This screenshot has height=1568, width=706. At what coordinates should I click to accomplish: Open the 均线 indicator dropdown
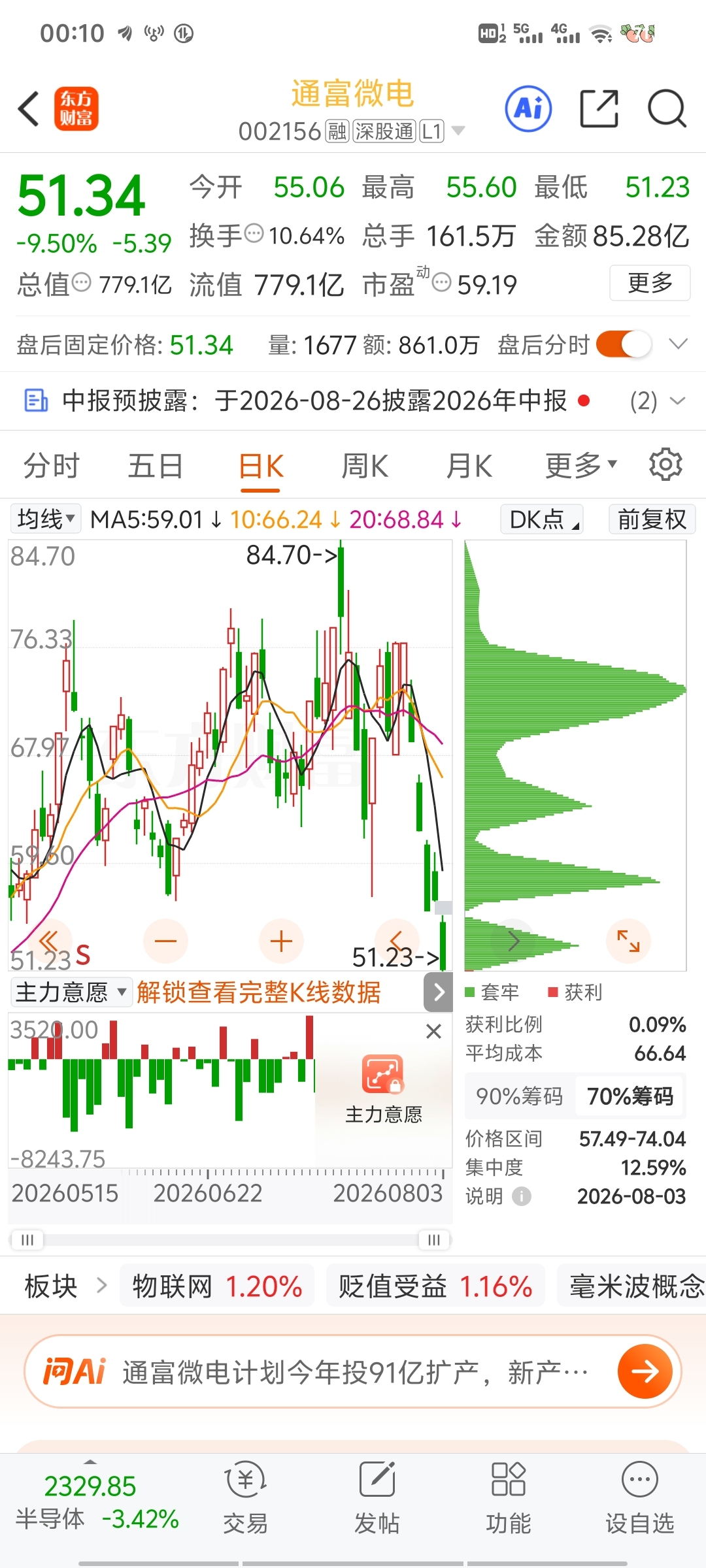point(46,519)
